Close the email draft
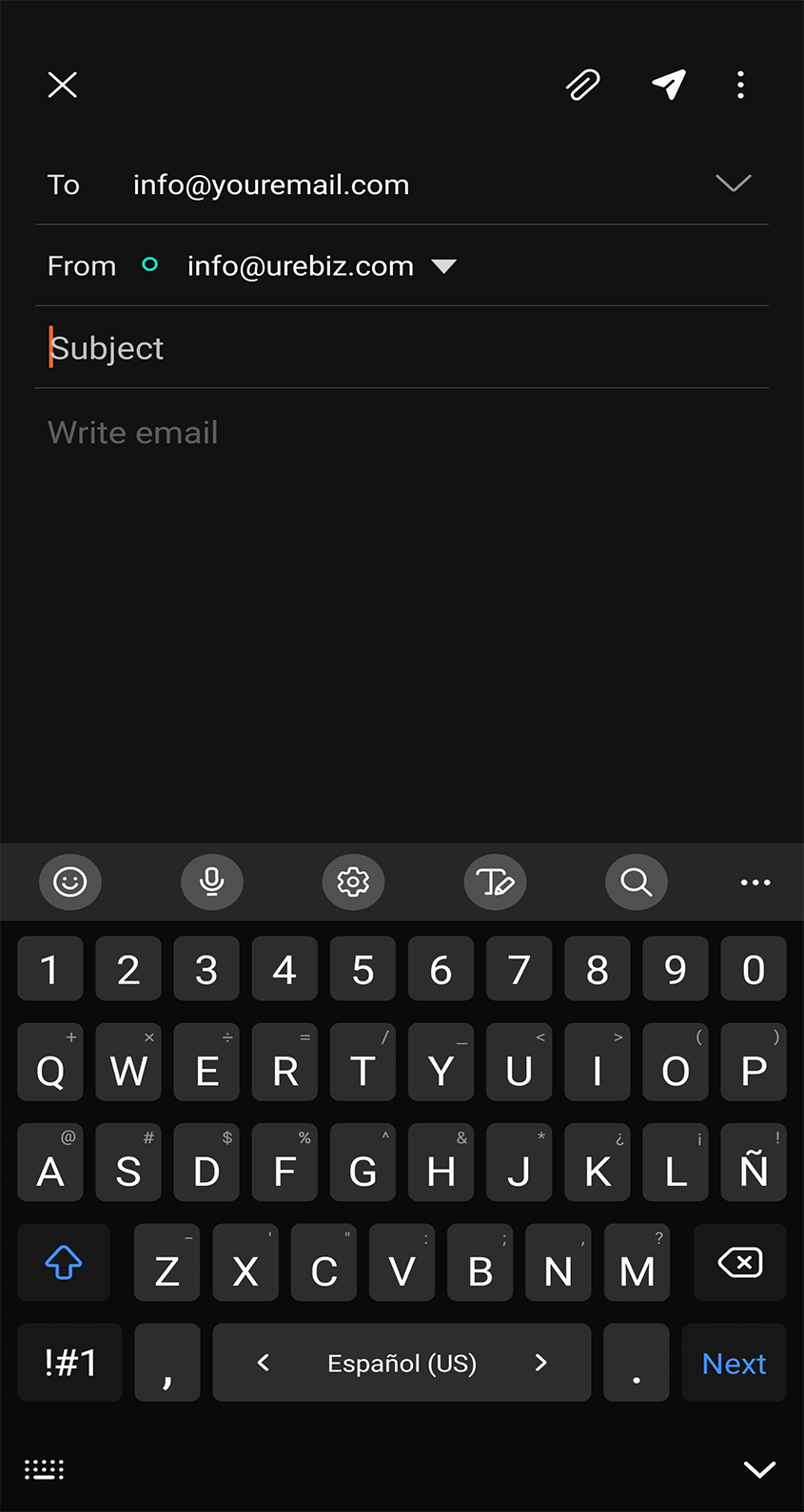 [63, 86]
